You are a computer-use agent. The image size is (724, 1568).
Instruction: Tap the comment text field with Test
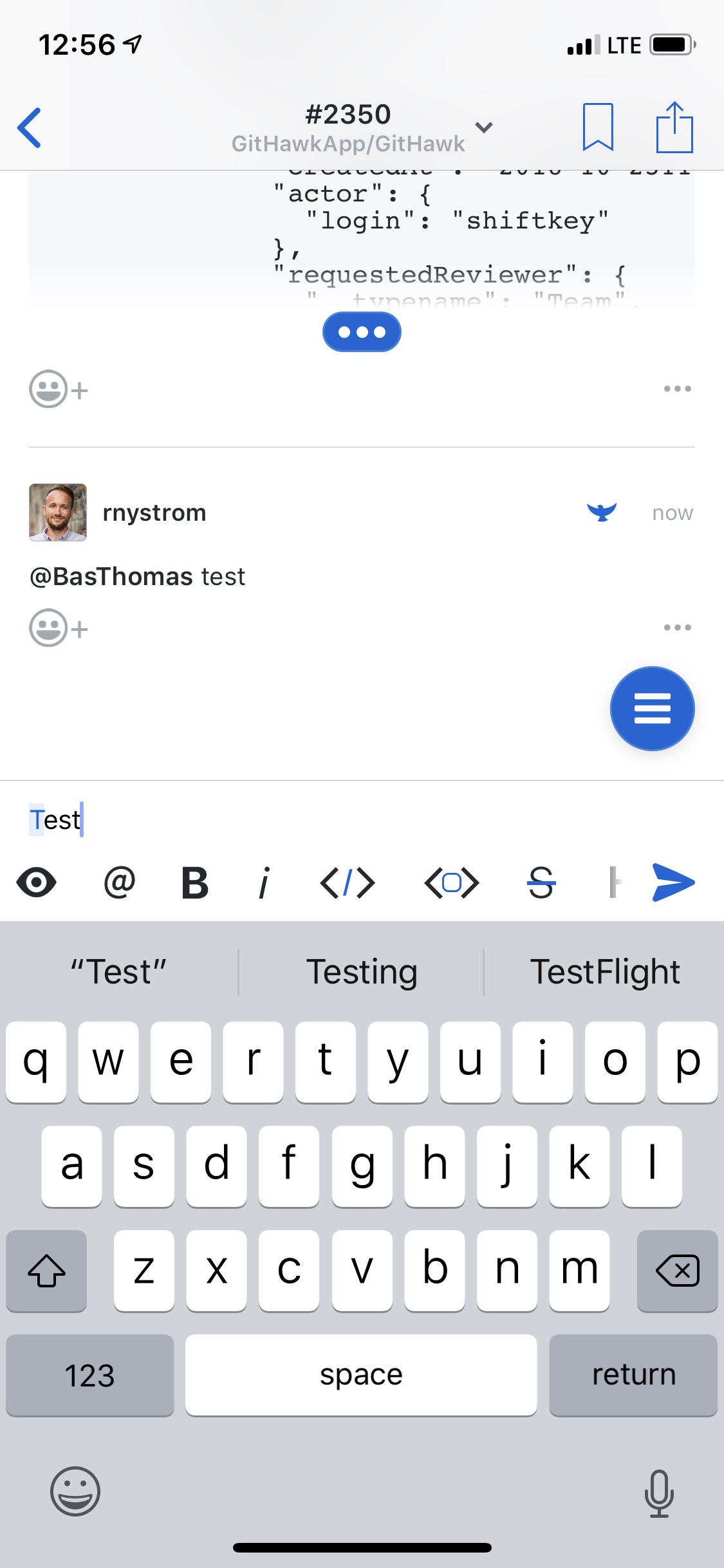coord(362,819)
